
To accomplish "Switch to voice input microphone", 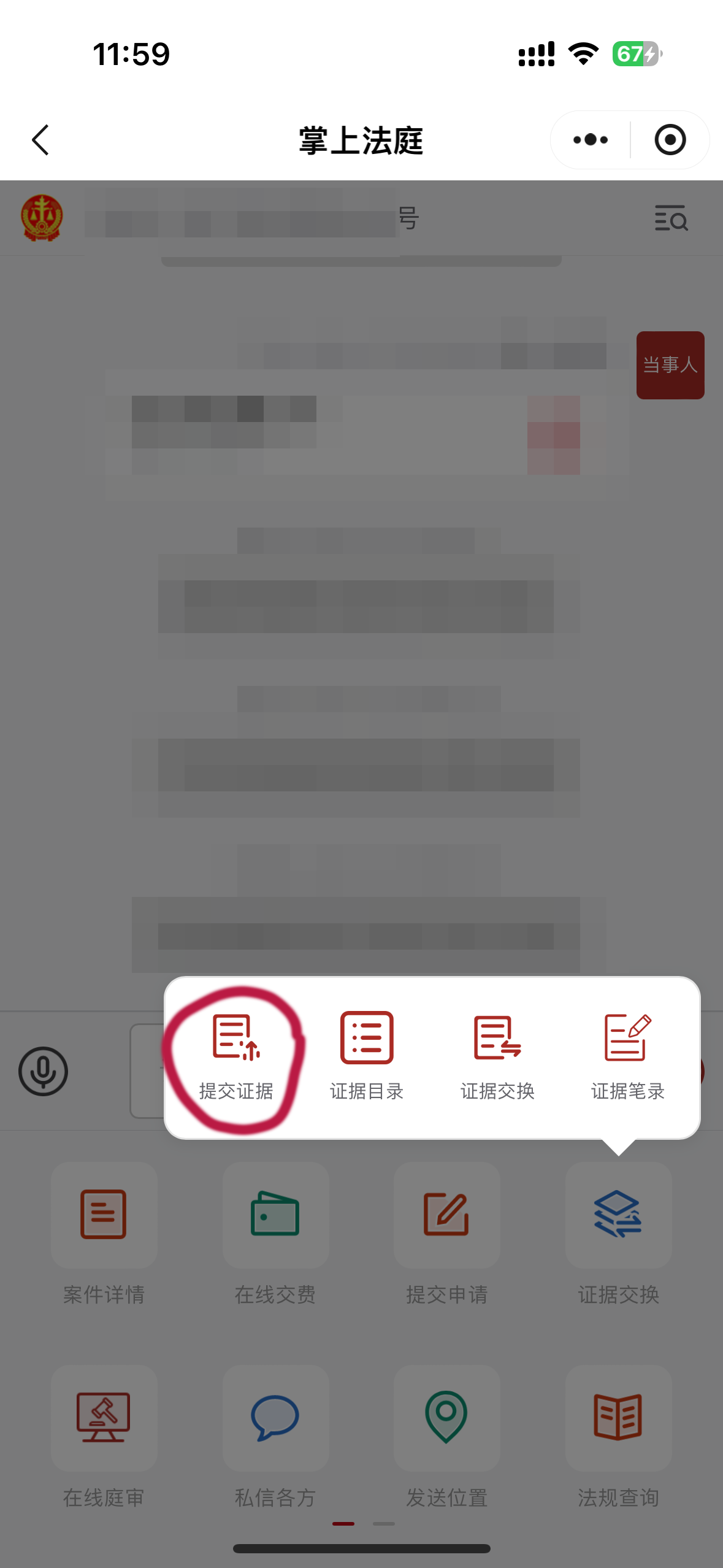I will coord(43,1071).
